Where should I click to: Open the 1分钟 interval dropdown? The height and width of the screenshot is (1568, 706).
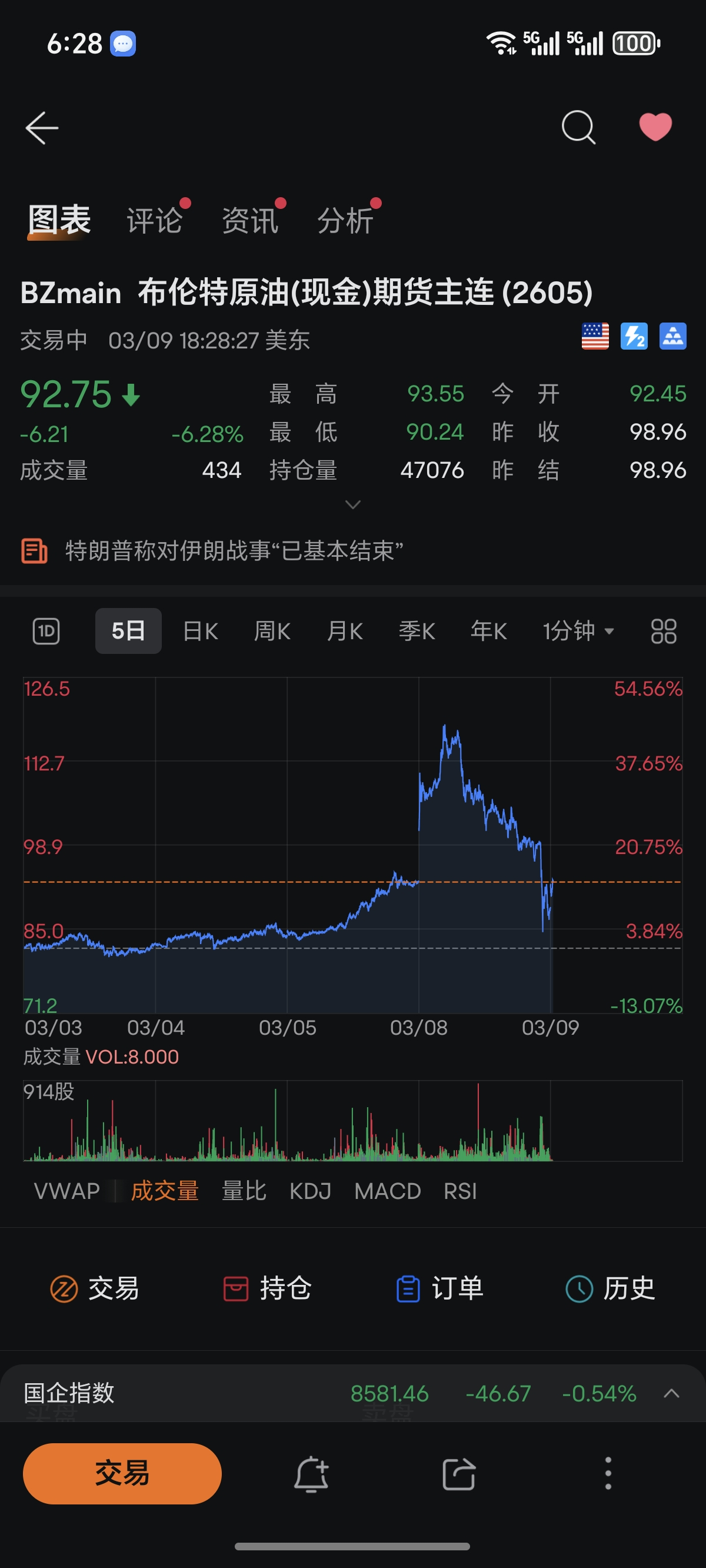click(578, 631)
